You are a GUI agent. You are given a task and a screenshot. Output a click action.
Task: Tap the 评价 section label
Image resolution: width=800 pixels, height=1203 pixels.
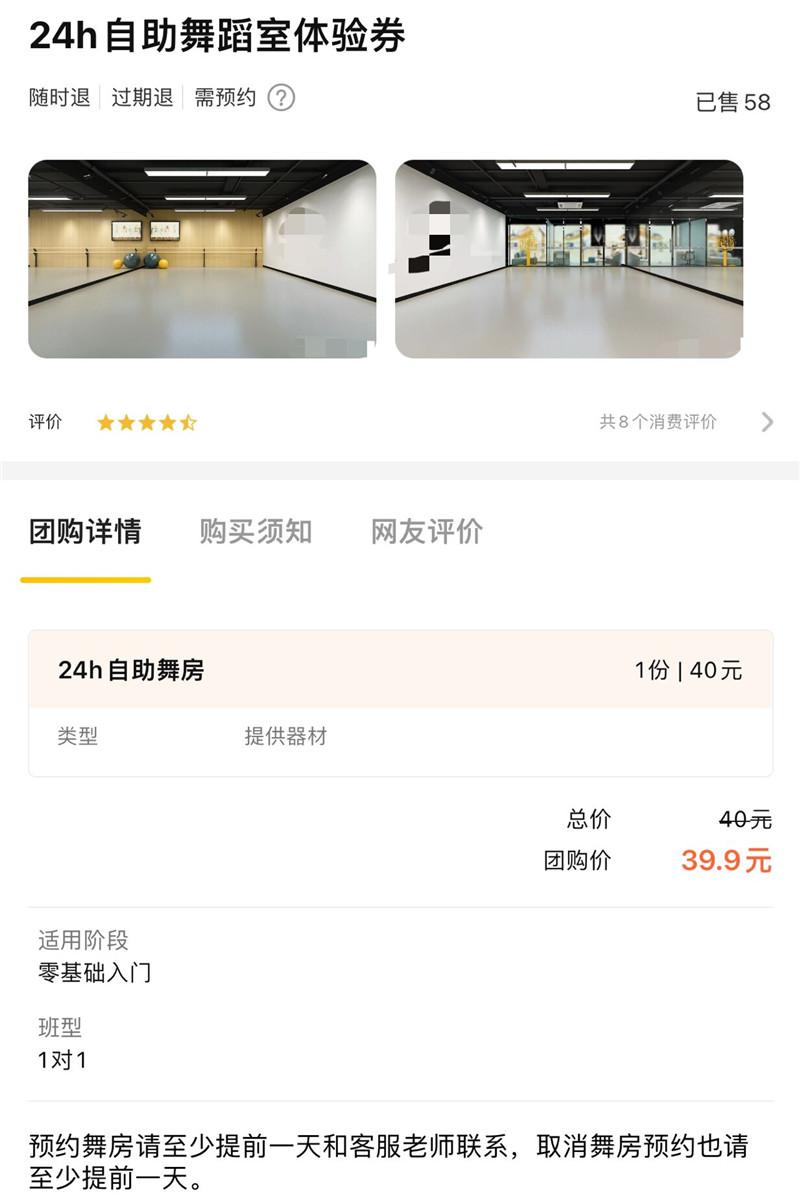(45, 421)
